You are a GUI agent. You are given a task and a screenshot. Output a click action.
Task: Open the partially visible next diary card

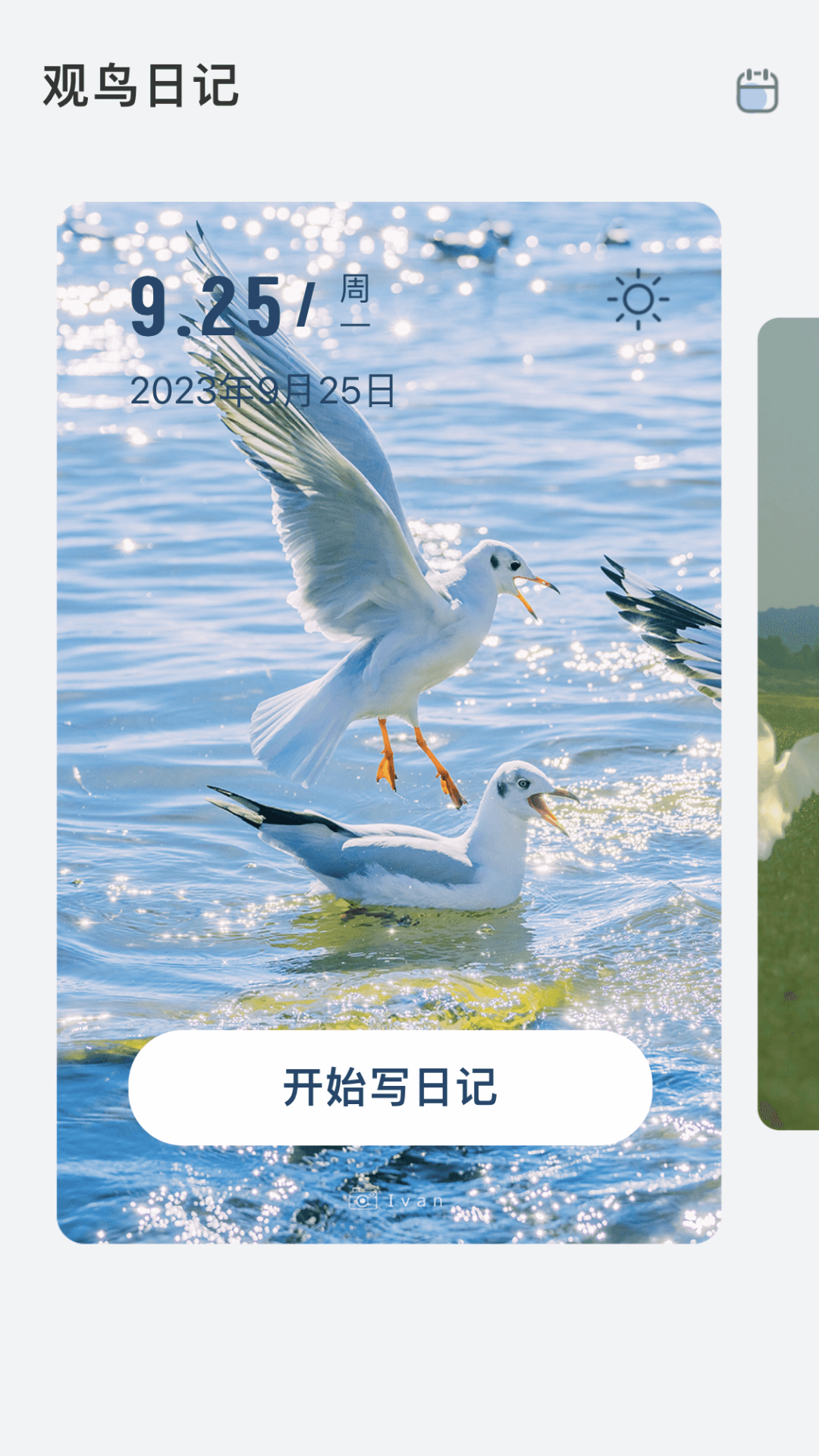(789, 720)
